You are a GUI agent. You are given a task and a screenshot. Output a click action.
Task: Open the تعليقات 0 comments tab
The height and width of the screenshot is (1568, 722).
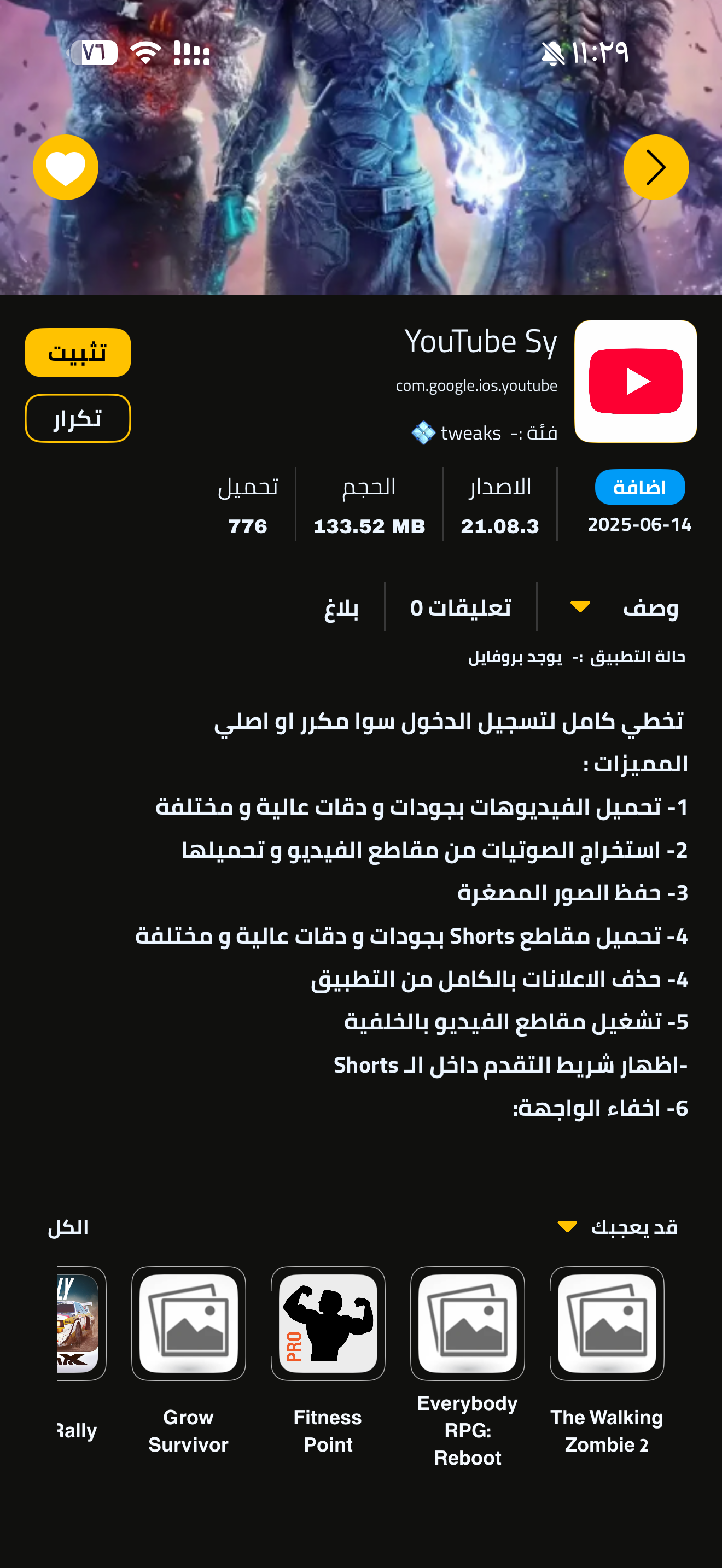[460, 607]
